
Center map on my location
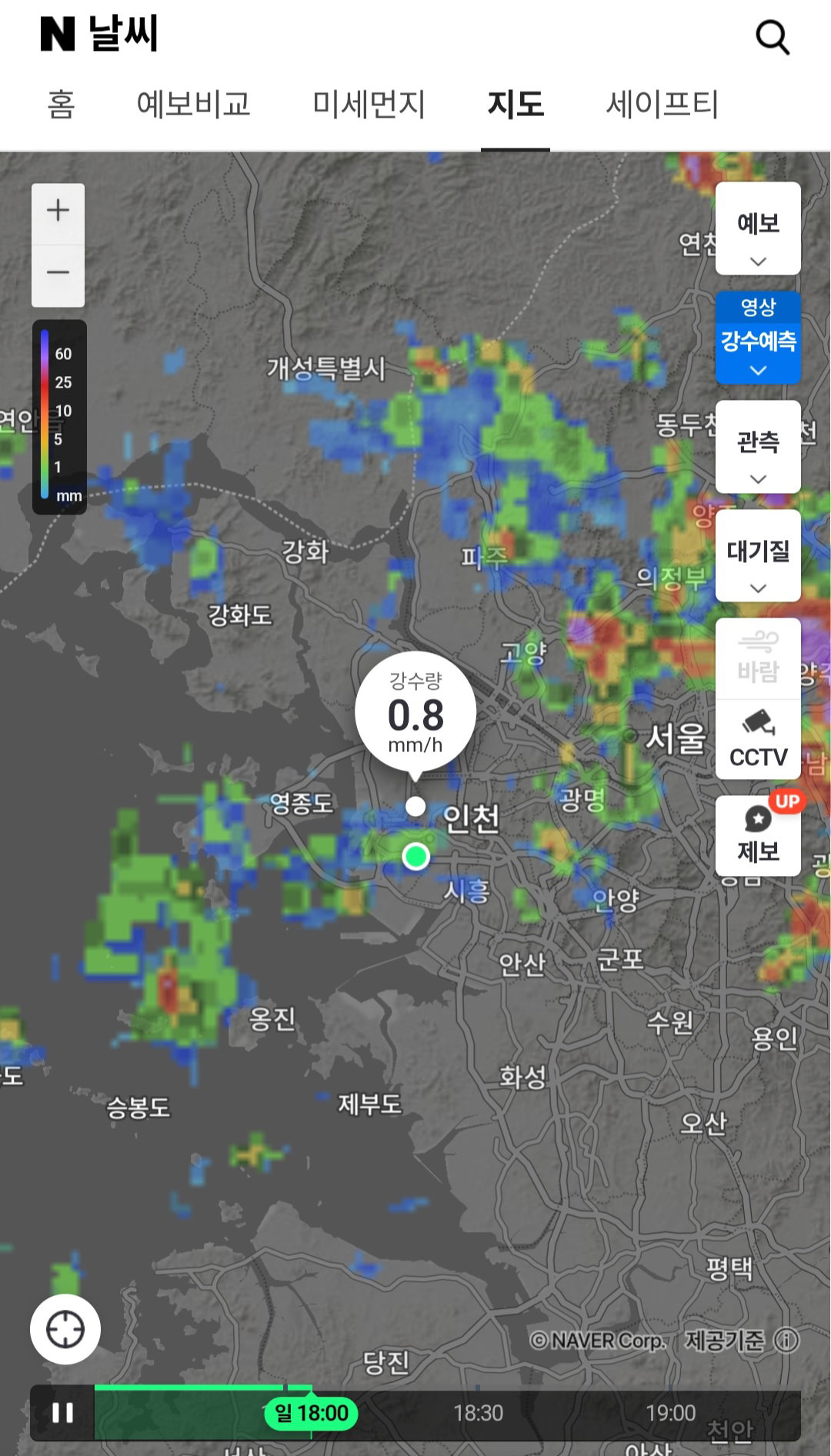[65, 1329]
